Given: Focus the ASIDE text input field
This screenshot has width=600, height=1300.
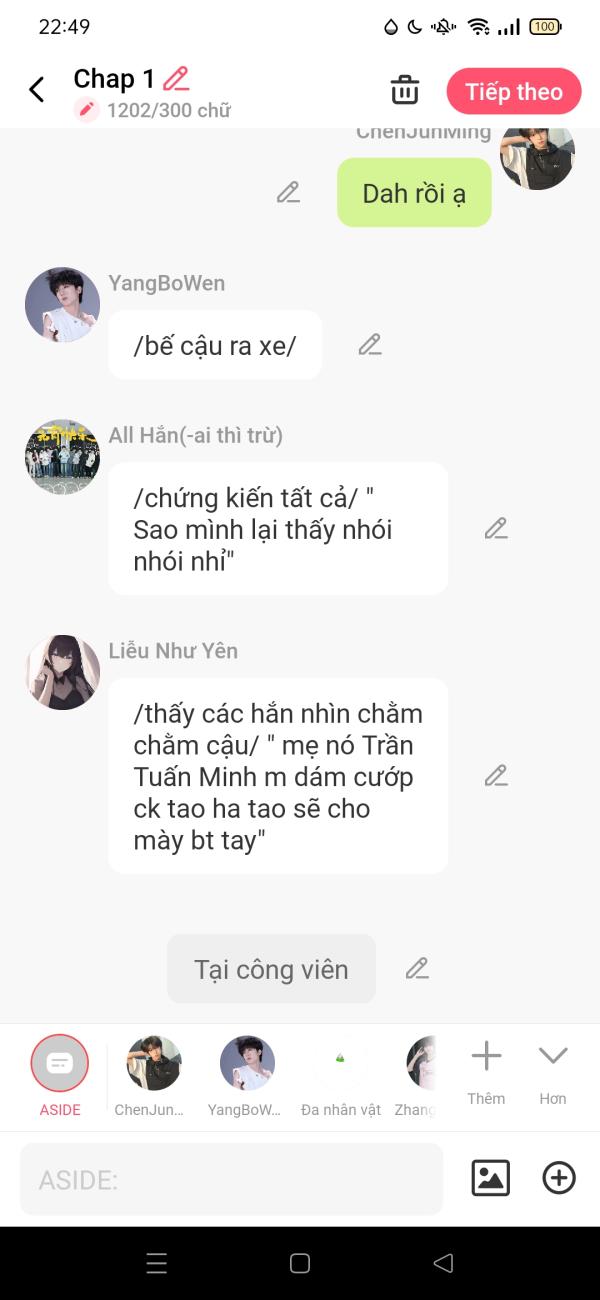Looking at the screenshot, I should click(231, 1179).
